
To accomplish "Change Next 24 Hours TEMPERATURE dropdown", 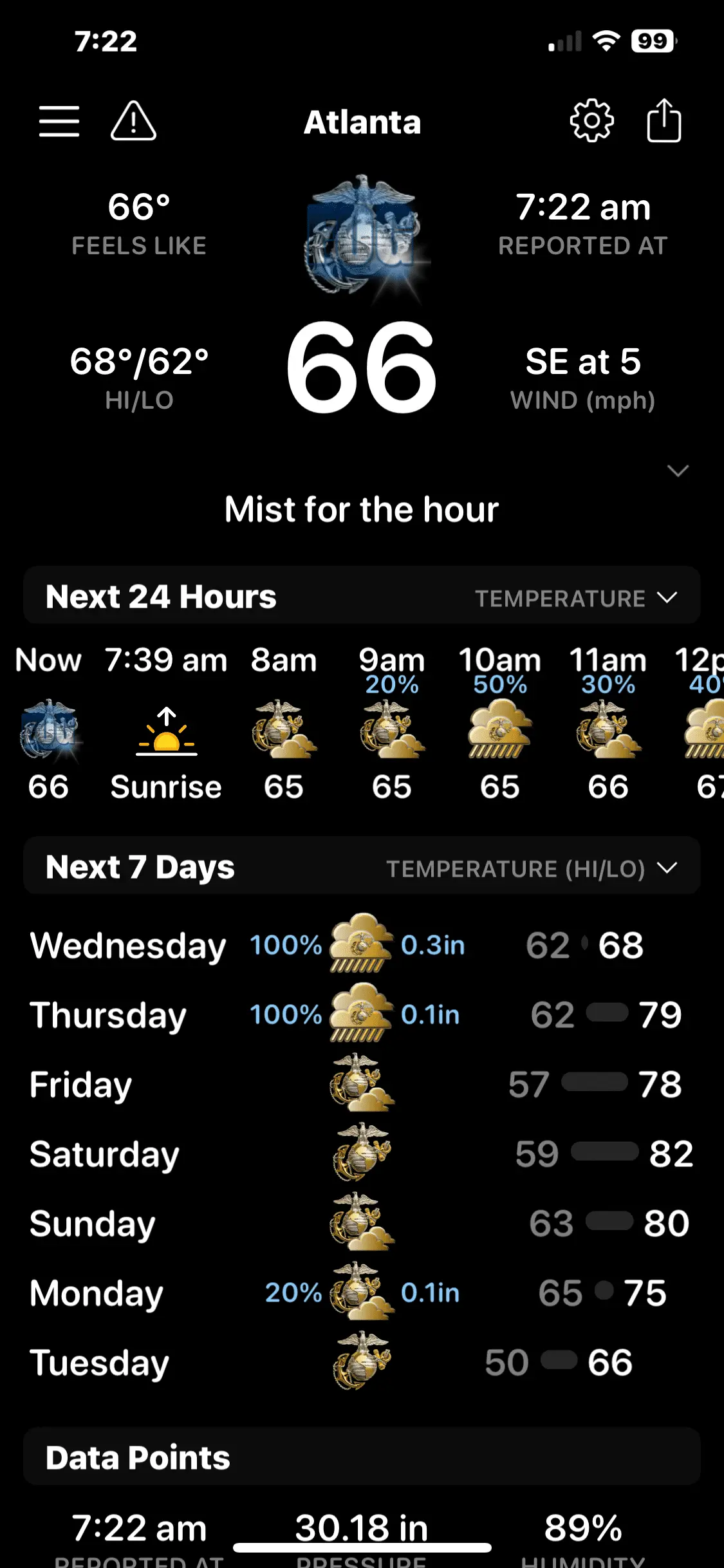I will 576,598.
